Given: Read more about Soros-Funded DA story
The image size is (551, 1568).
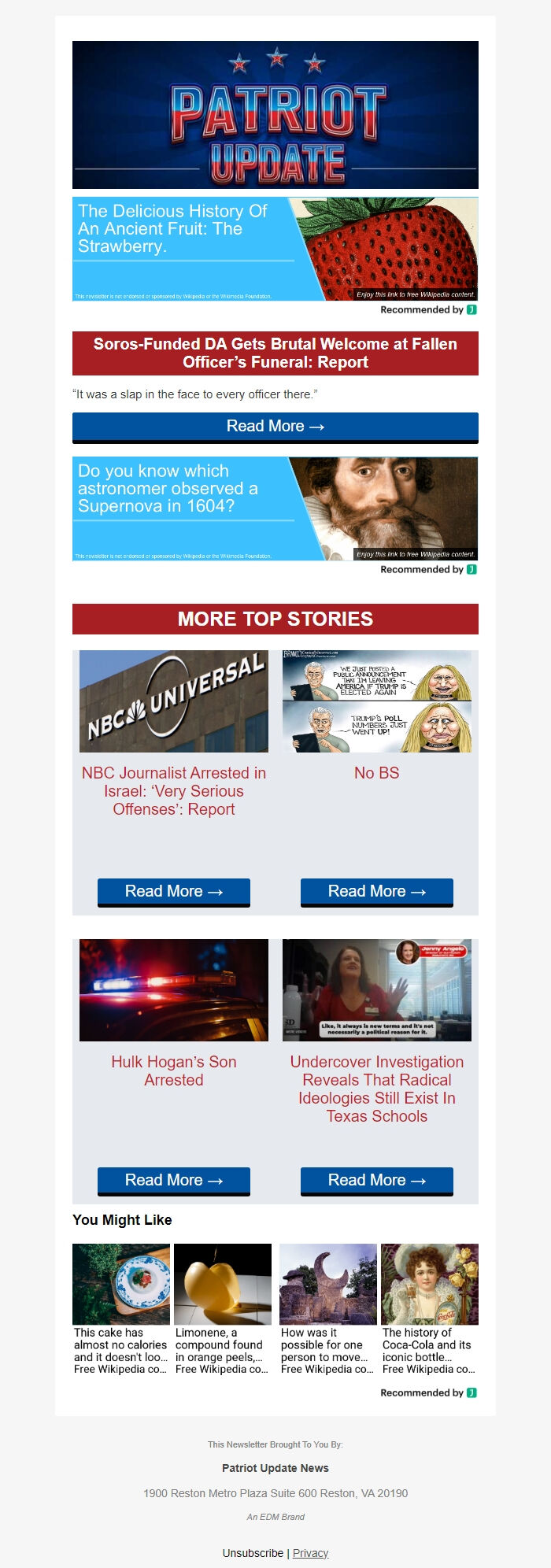Looking at the screenshot, I should point(275,427).
